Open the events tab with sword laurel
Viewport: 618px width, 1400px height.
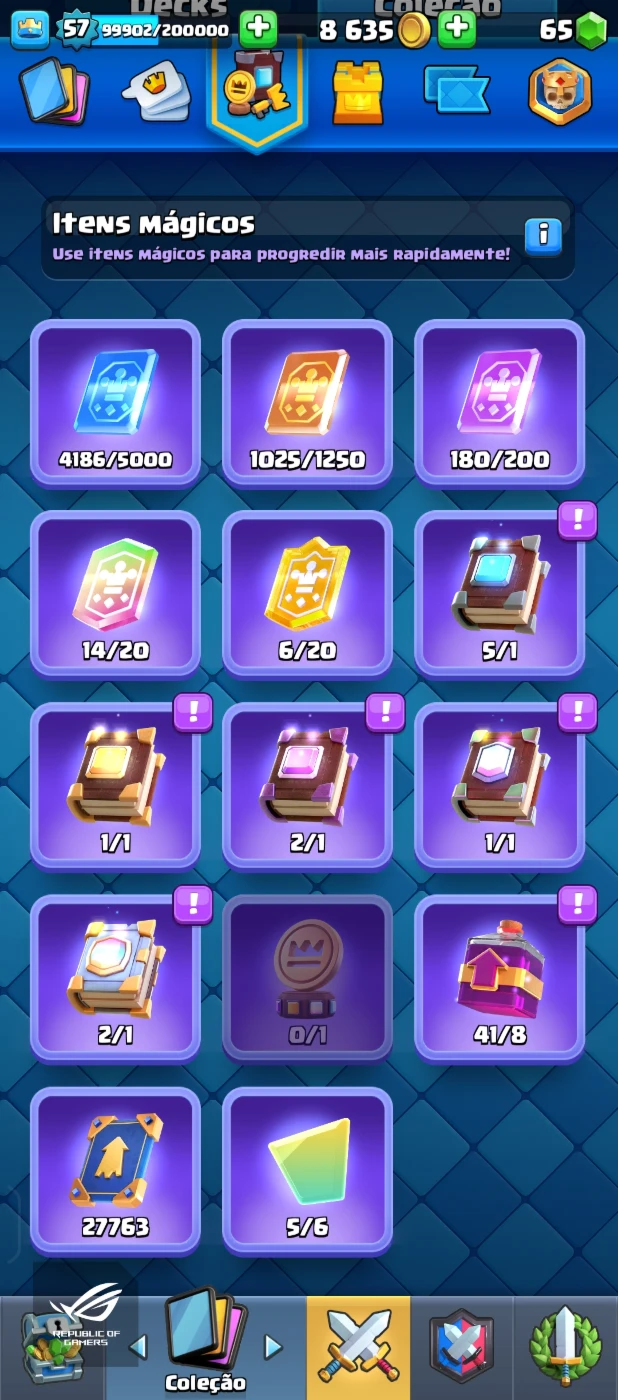[565, 1348]
